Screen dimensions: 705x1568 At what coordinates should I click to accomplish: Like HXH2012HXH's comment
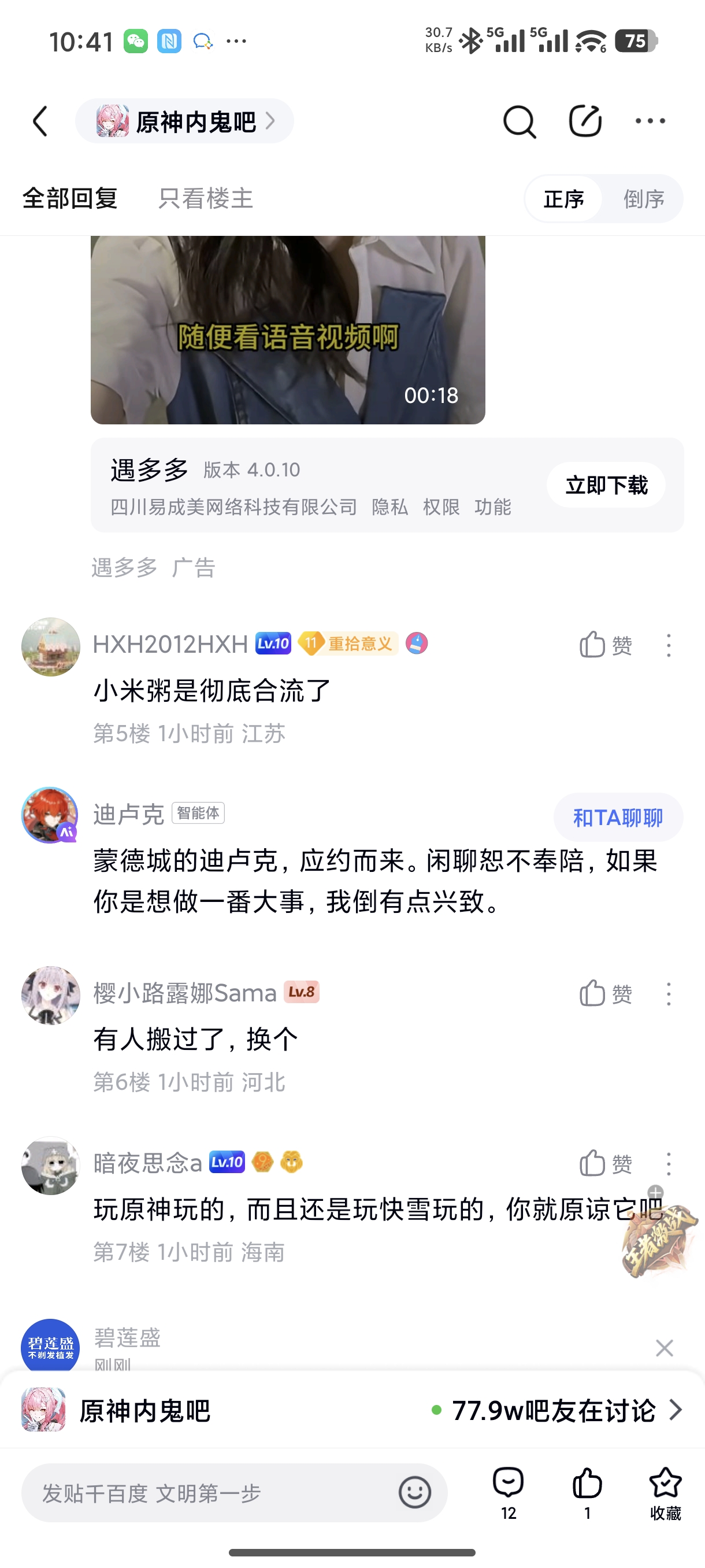606,645
